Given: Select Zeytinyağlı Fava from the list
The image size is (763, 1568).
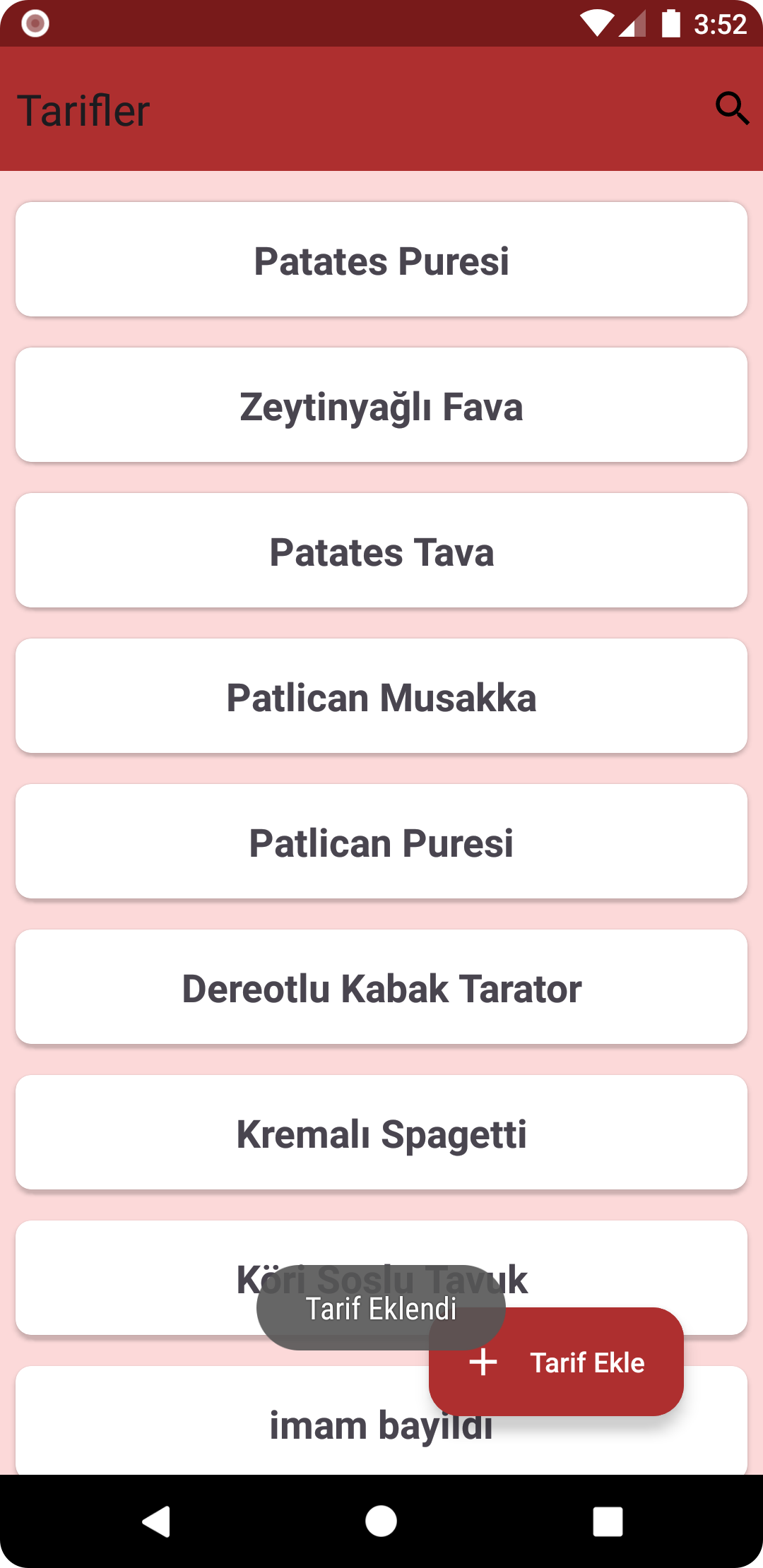Looking at the screenshot, I should point(381,405).
